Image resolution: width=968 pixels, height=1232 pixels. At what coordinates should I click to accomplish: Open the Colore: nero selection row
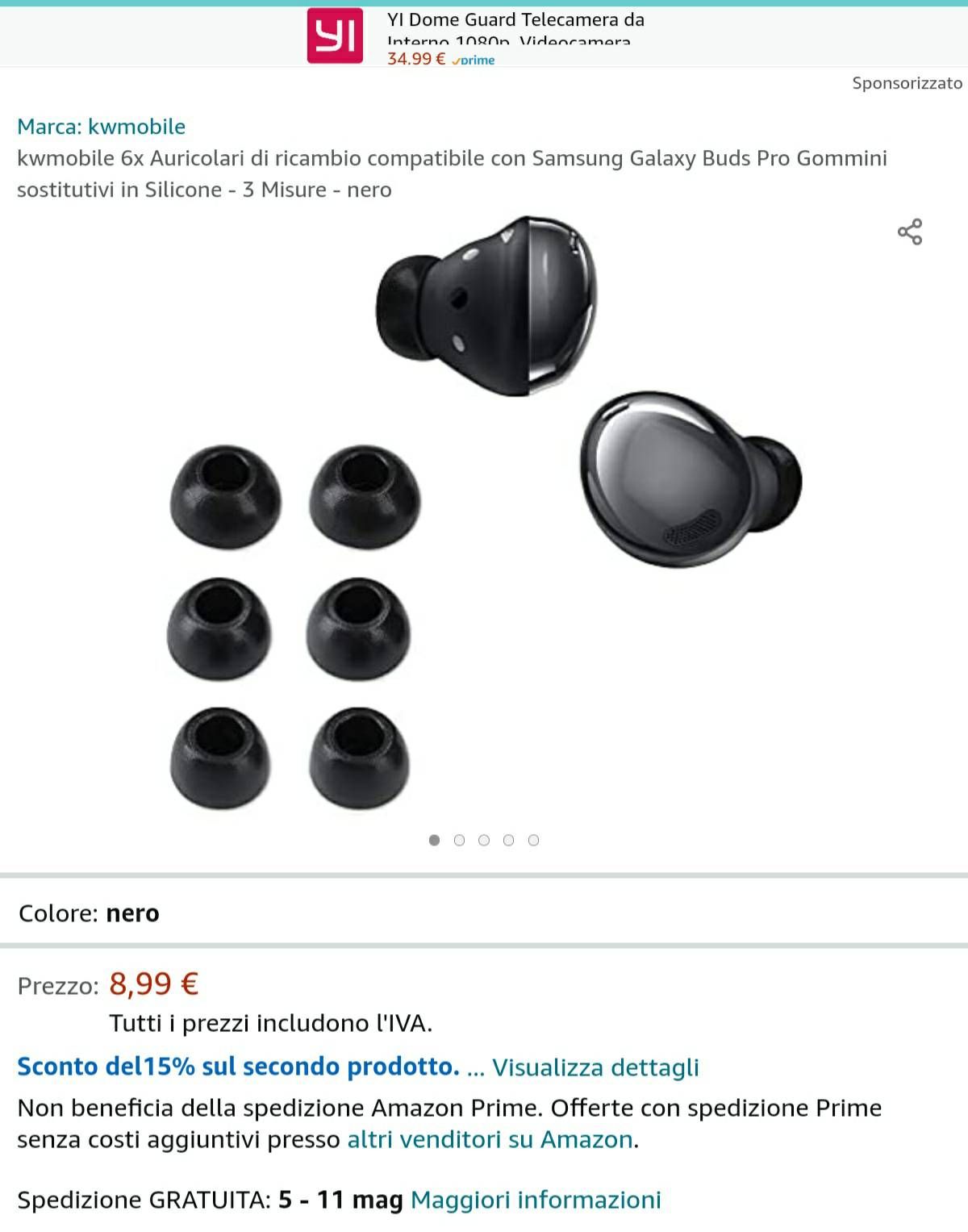[x=89, y=913]
